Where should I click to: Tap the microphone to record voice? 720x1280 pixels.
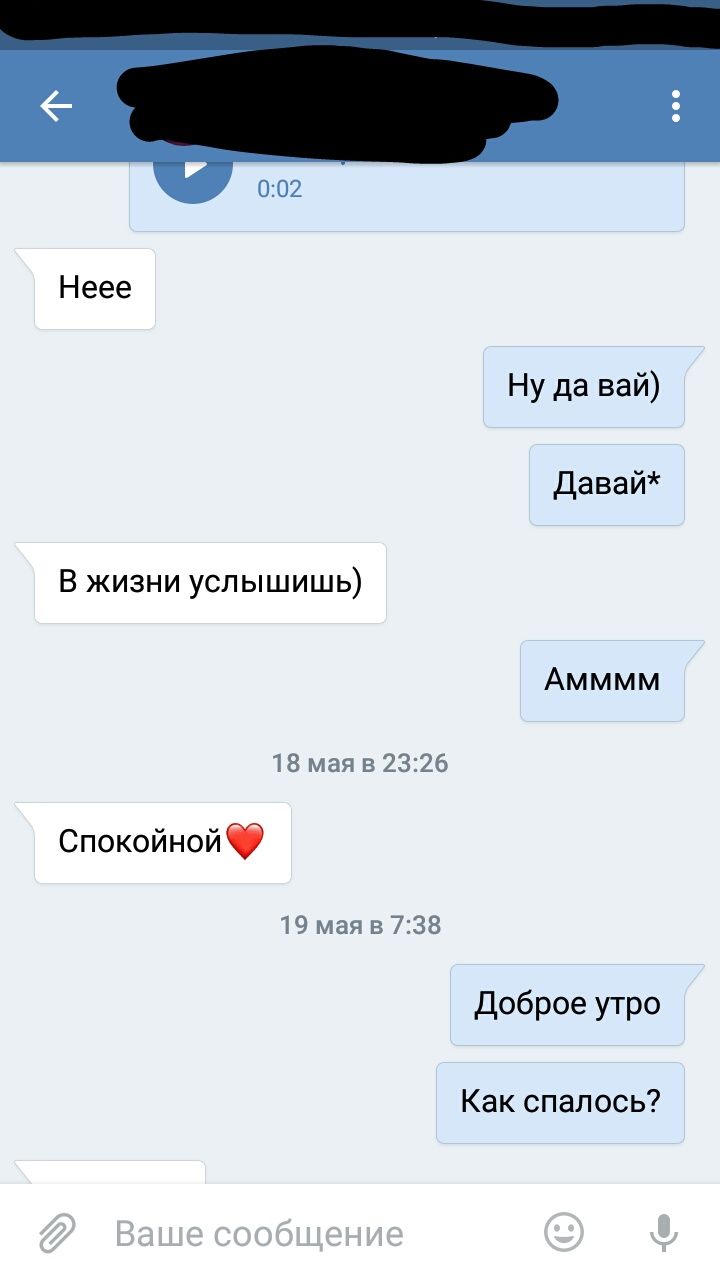tap(664, 1232)
